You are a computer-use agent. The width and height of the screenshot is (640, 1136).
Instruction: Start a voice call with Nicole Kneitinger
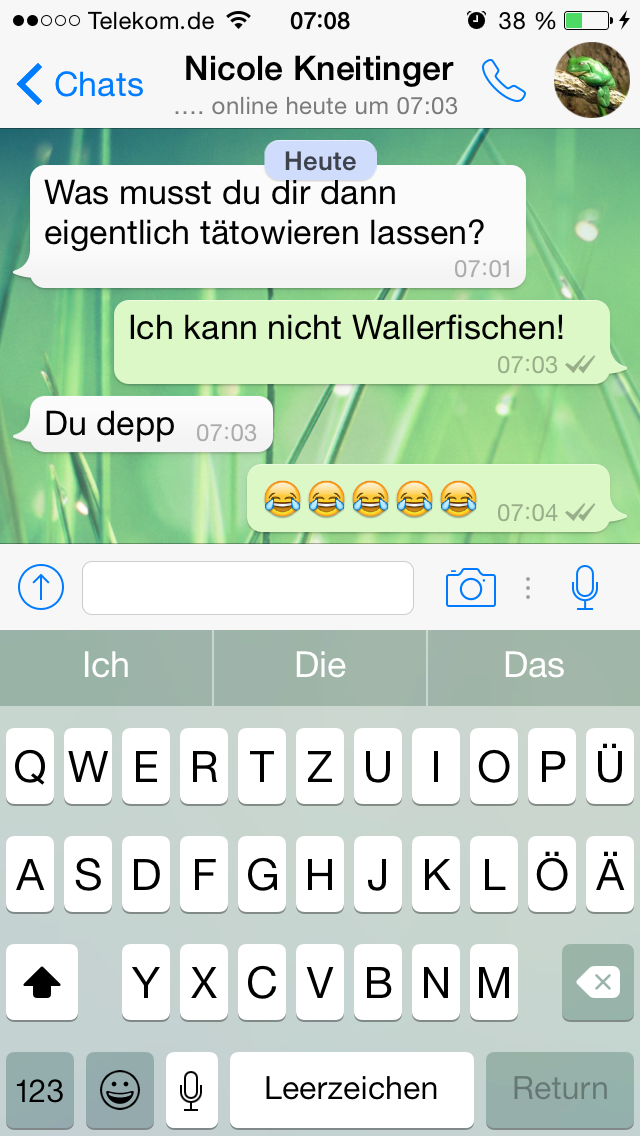coord(503,82)
